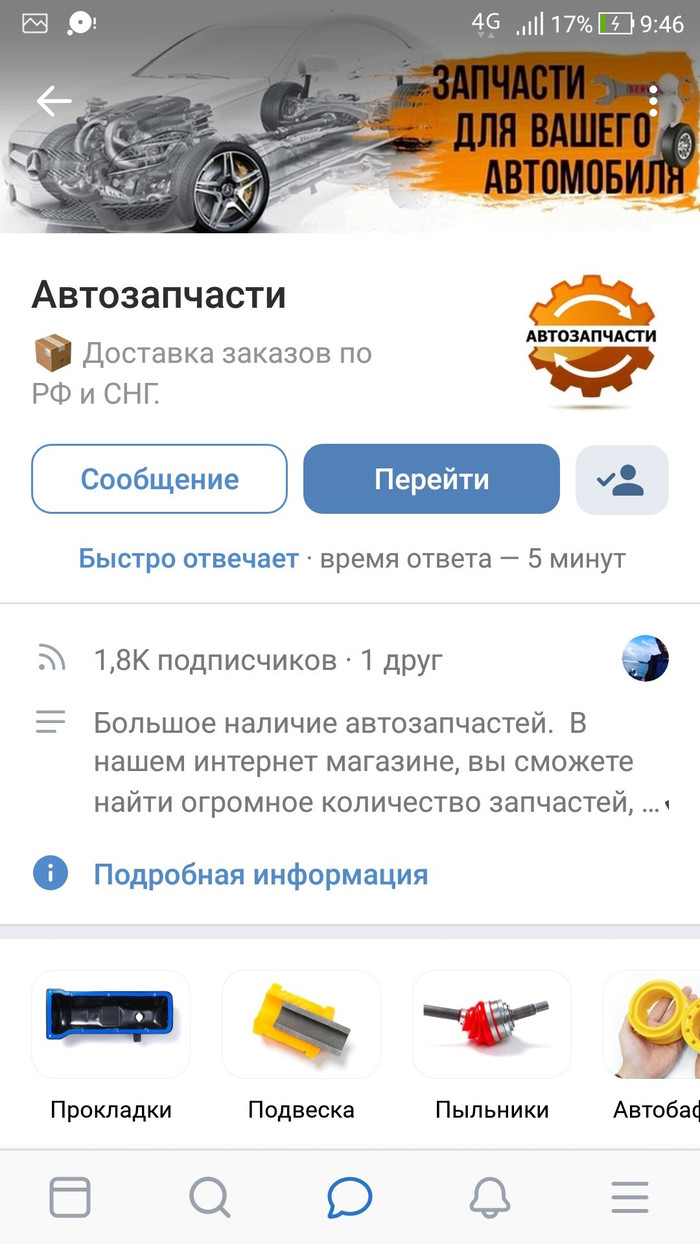Open the notifications bell tab
The height and width of the screenshot is (1244, 700).
tap(490, 1197)
